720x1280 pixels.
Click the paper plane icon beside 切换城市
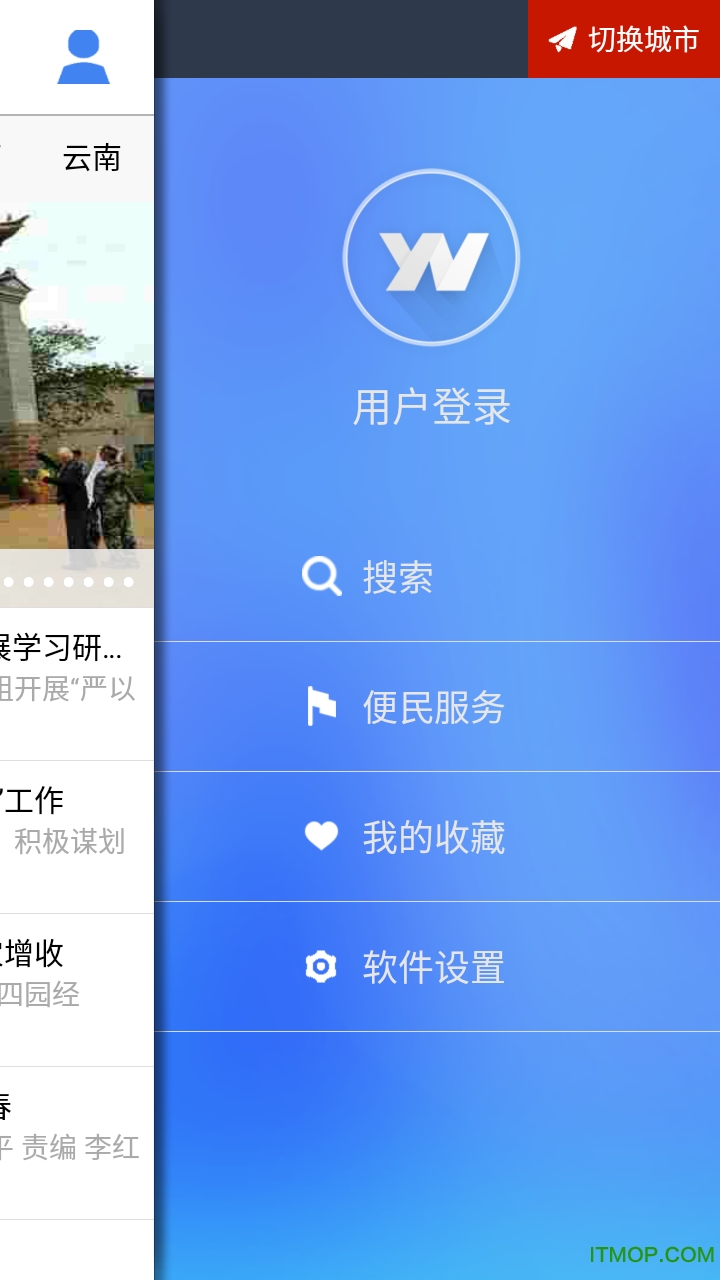(563, 40)
